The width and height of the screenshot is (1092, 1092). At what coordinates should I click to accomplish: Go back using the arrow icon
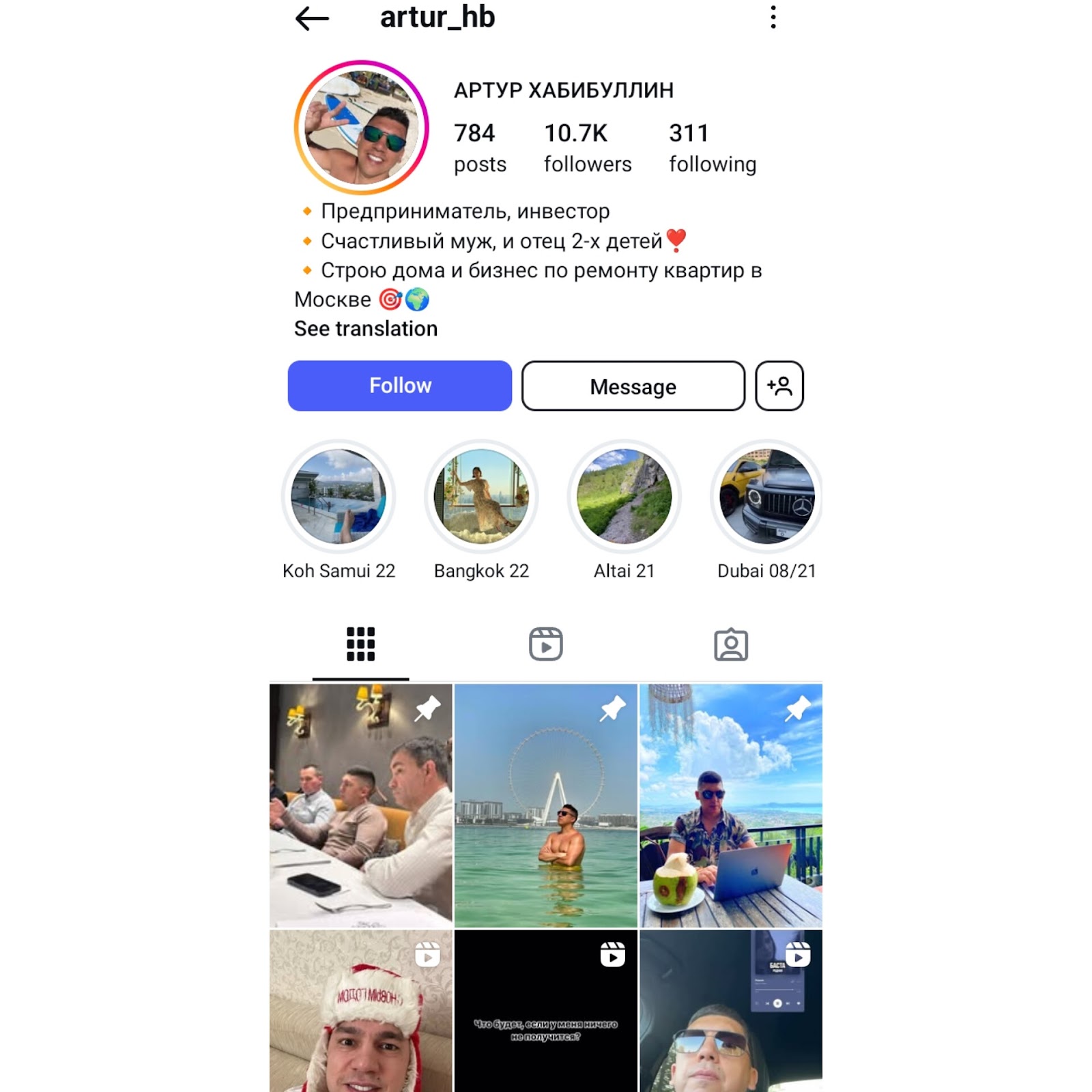312,18
